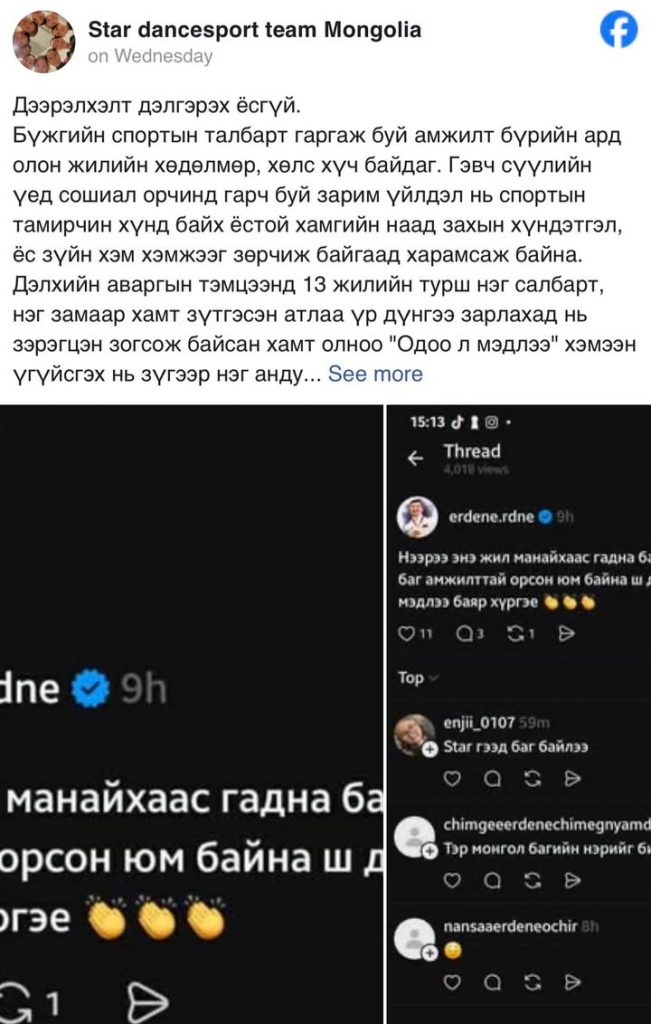This screenshot has height=1024, width=651.
Task: Open Star dancesport team Mongolia page name
Action: (254, 30)
